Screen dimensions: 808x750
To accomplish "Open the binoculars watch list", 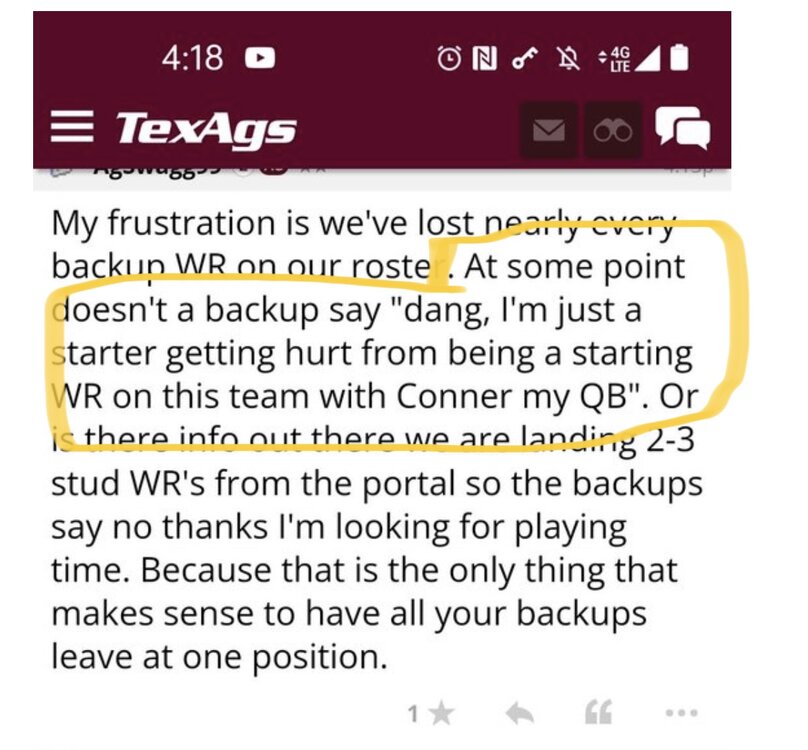I will (x=612, y=131).
